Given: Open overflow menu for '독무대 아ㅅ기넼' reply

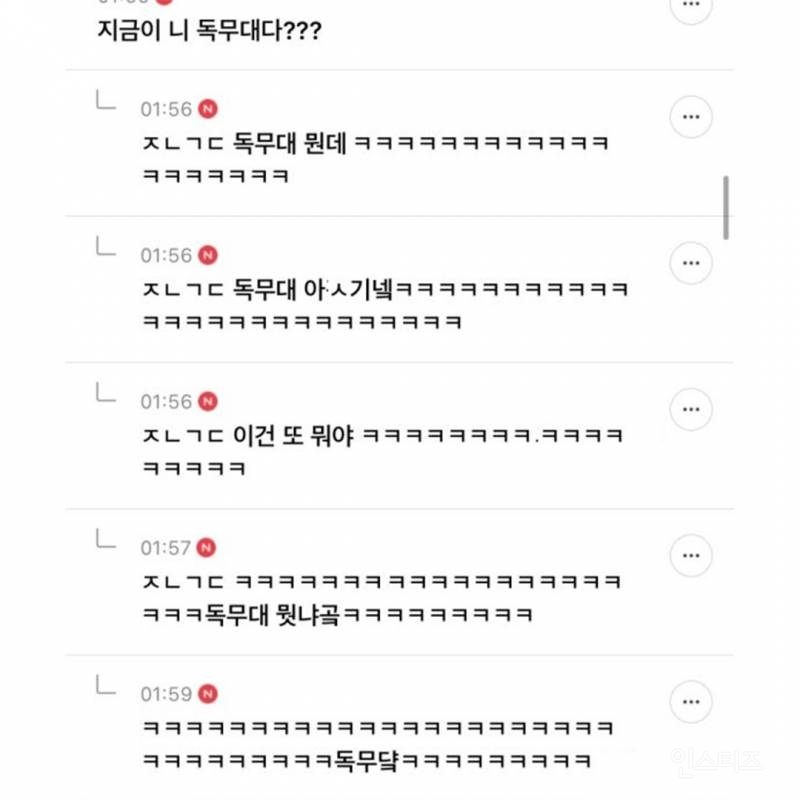Looking at the screenshot, I should (x=690, y=263).
